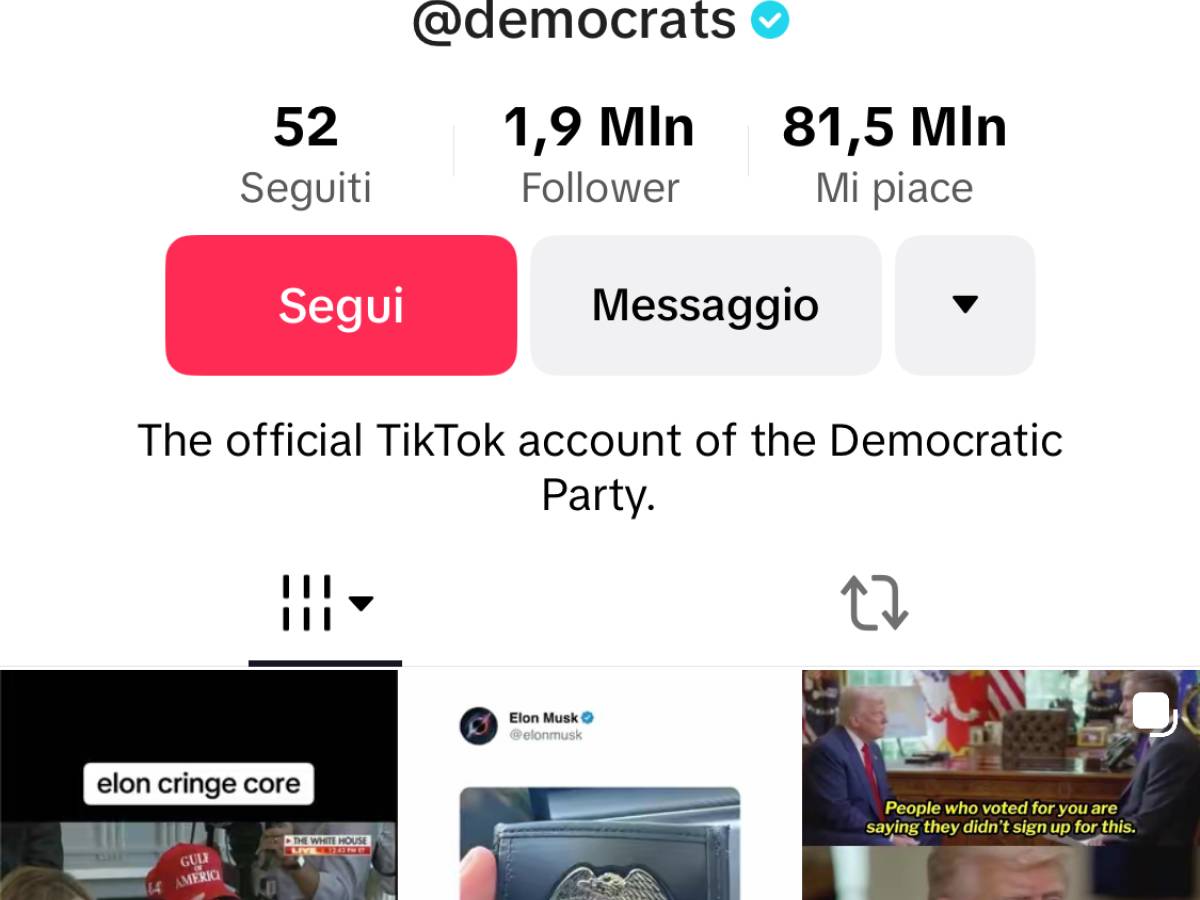
Task: View the 1,9 Mln Follower list
Action: [x=599, y=155]
